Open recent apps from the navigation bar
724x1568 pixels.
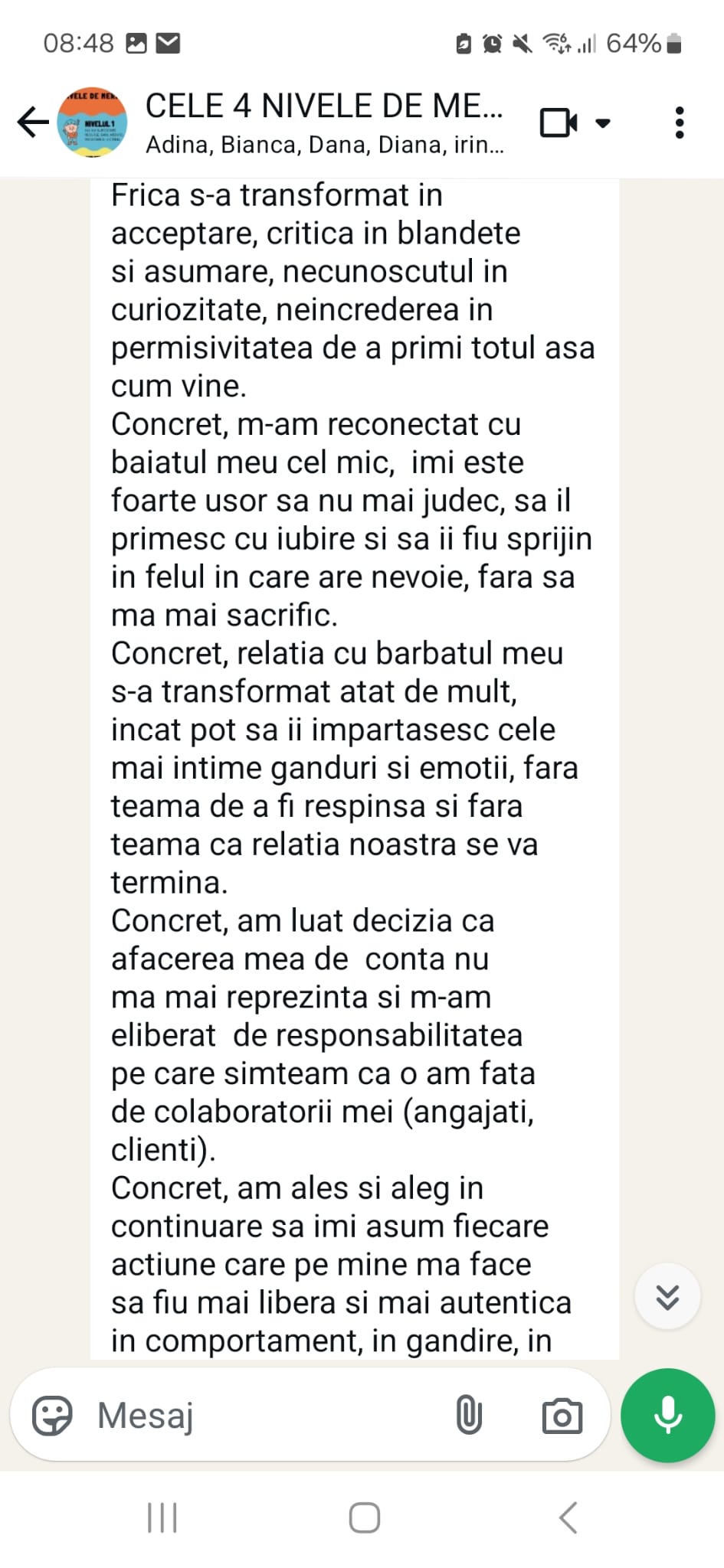(162, 1517)
